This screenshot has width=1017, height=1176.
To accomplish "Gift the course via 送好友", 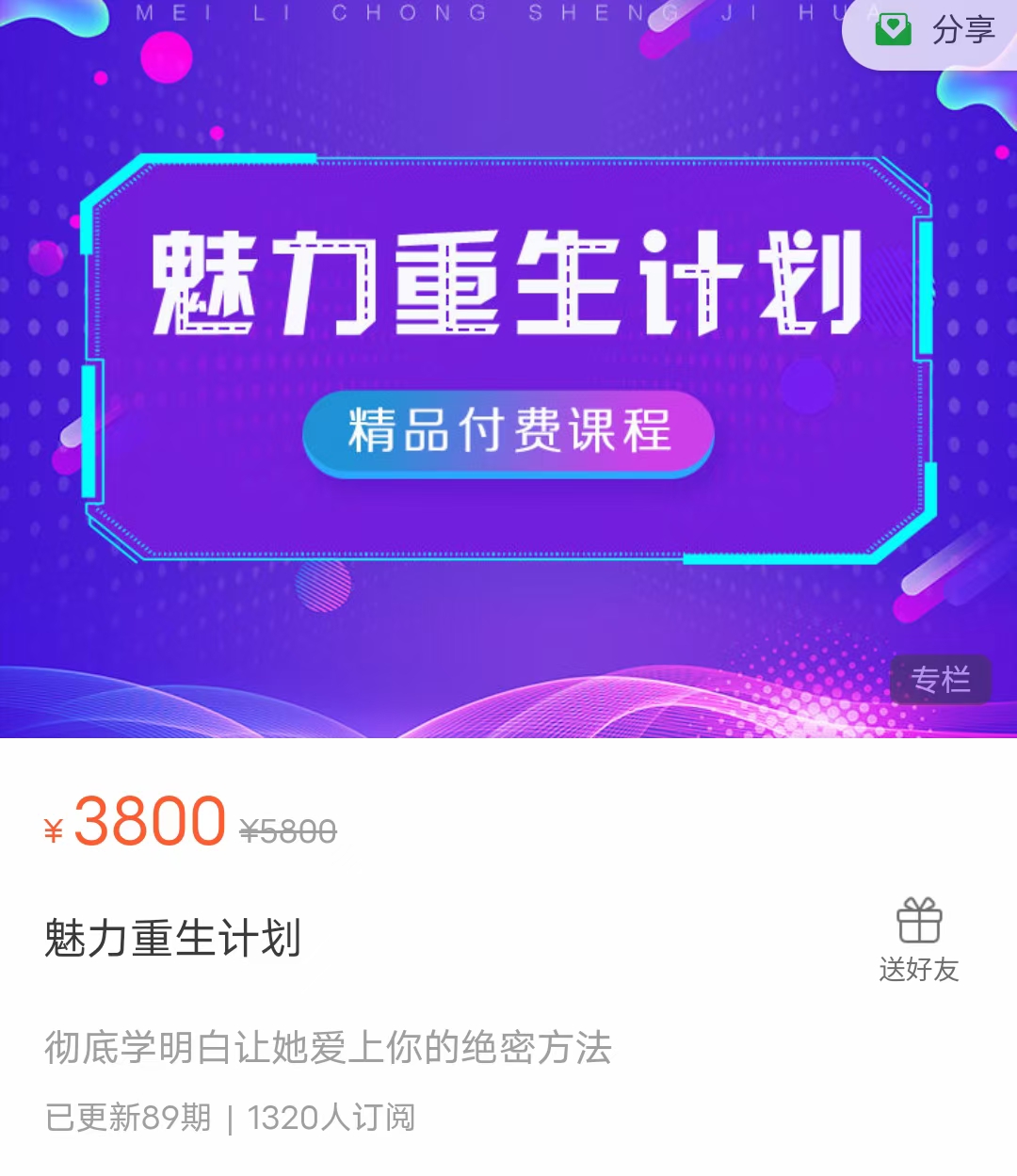I will tap(918, 940).
